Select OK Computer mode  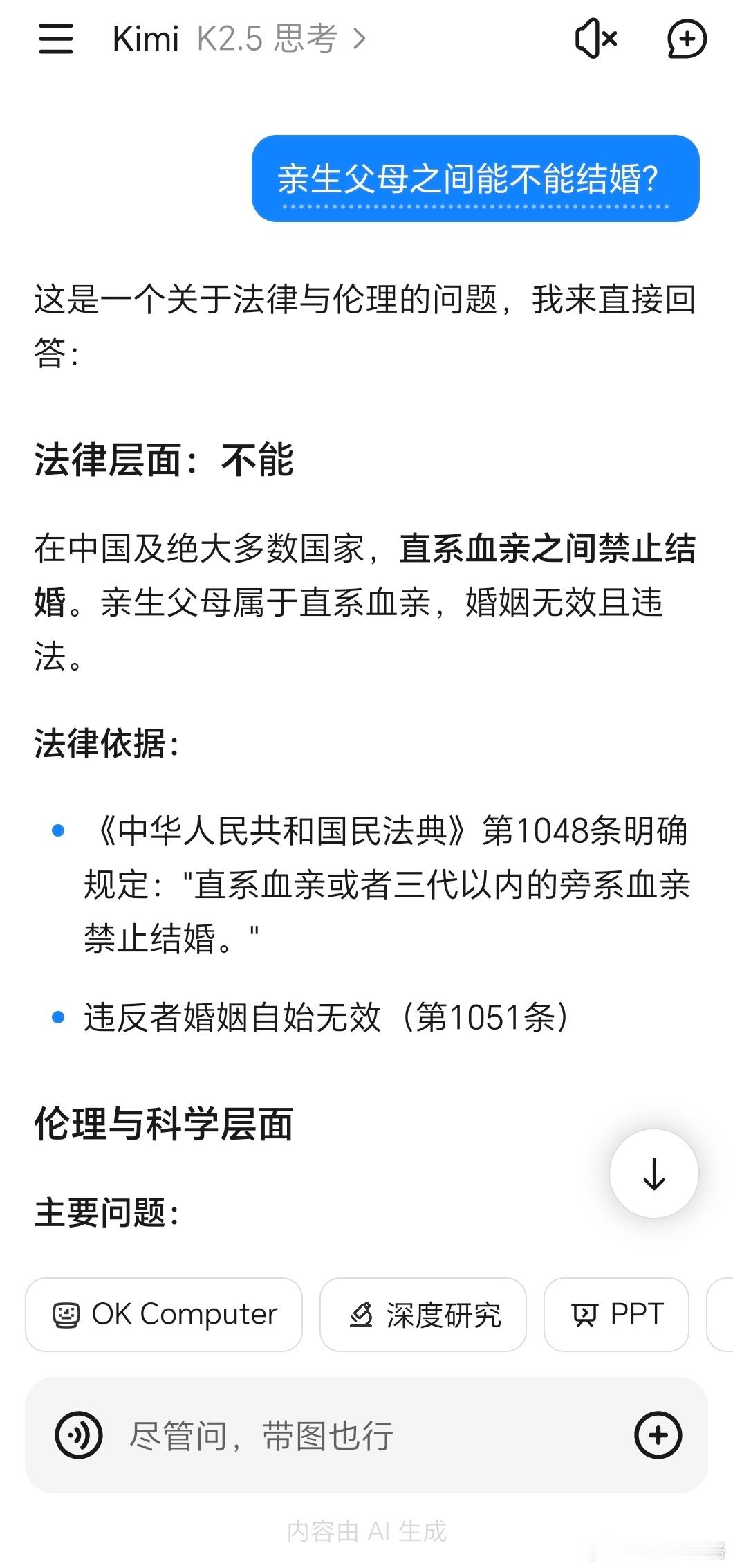(164, 1313)
